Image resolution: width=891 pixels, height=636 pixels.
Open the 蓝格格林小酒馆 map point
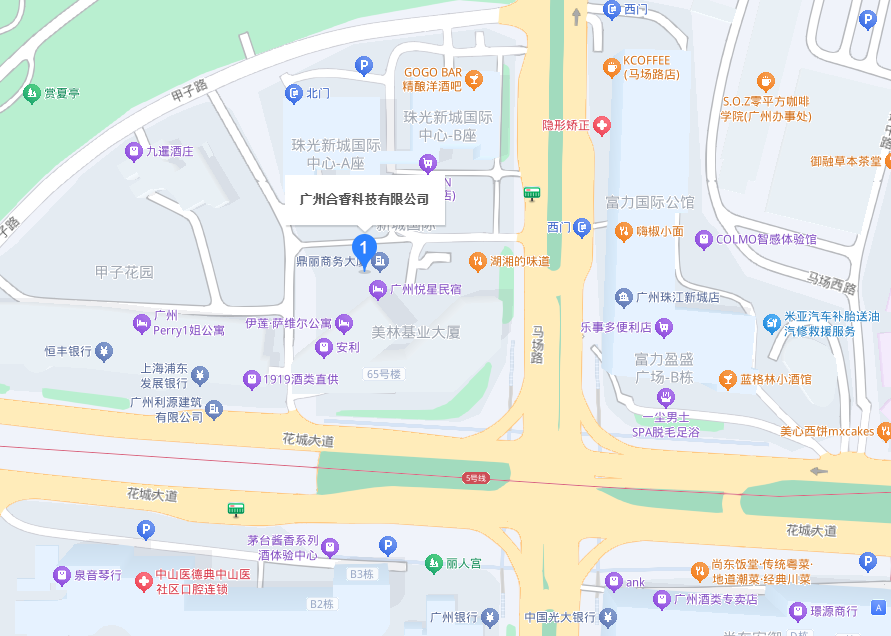[x=727, y=380]
